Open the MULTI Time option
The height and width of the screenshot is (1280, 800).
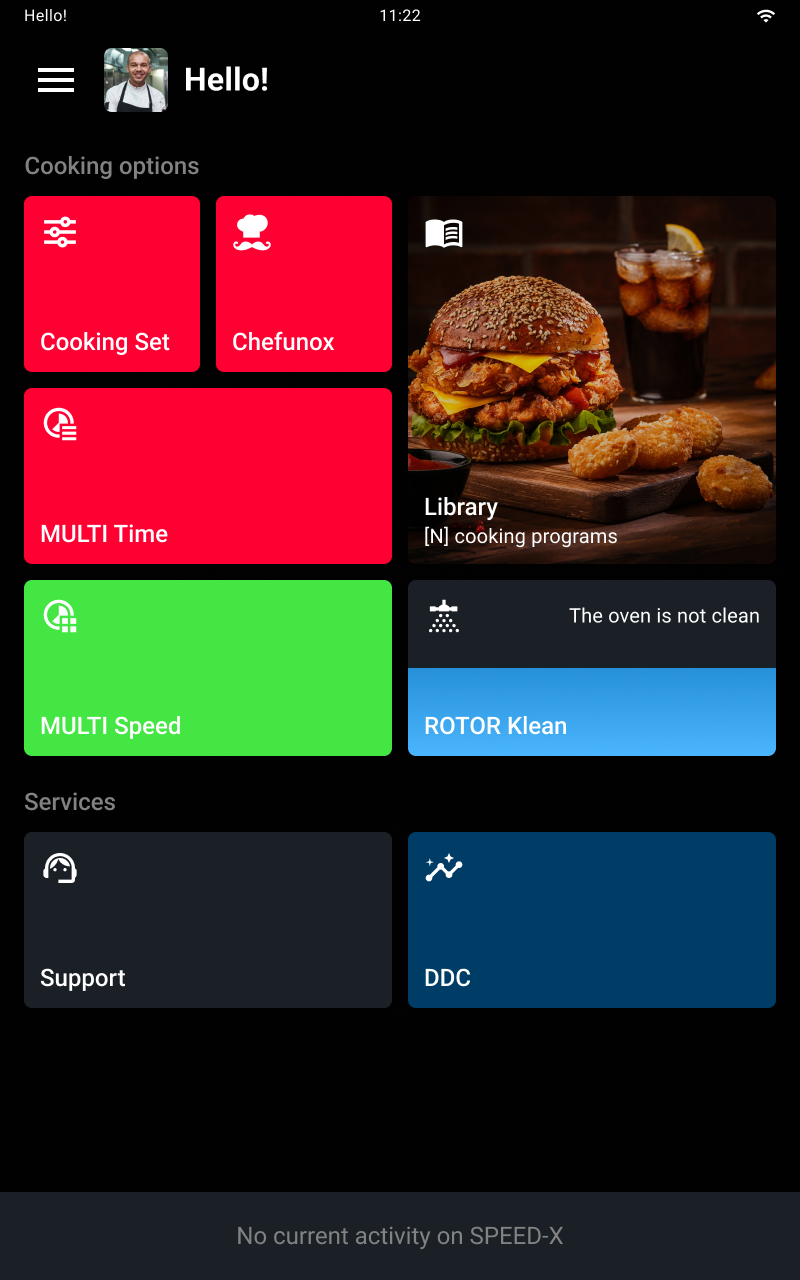pos(208,476)
